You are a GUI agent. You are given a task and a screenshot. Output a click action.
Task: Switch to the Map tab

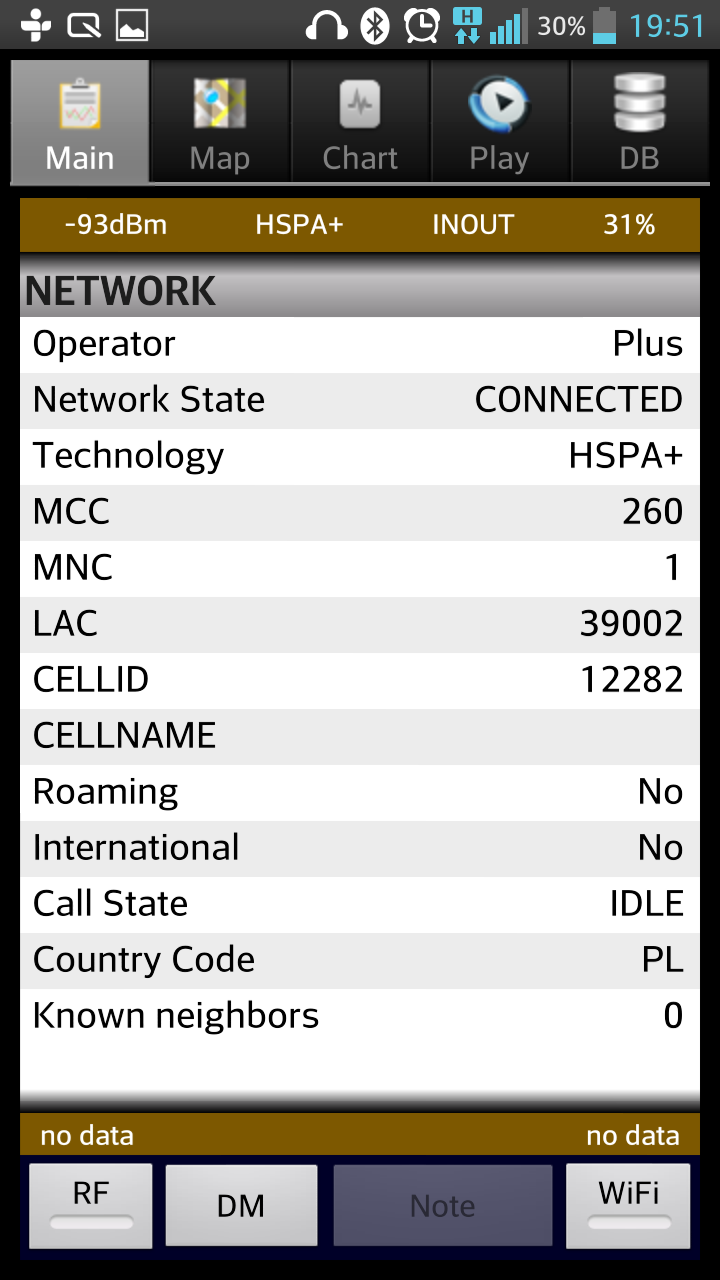click(220, 122)
